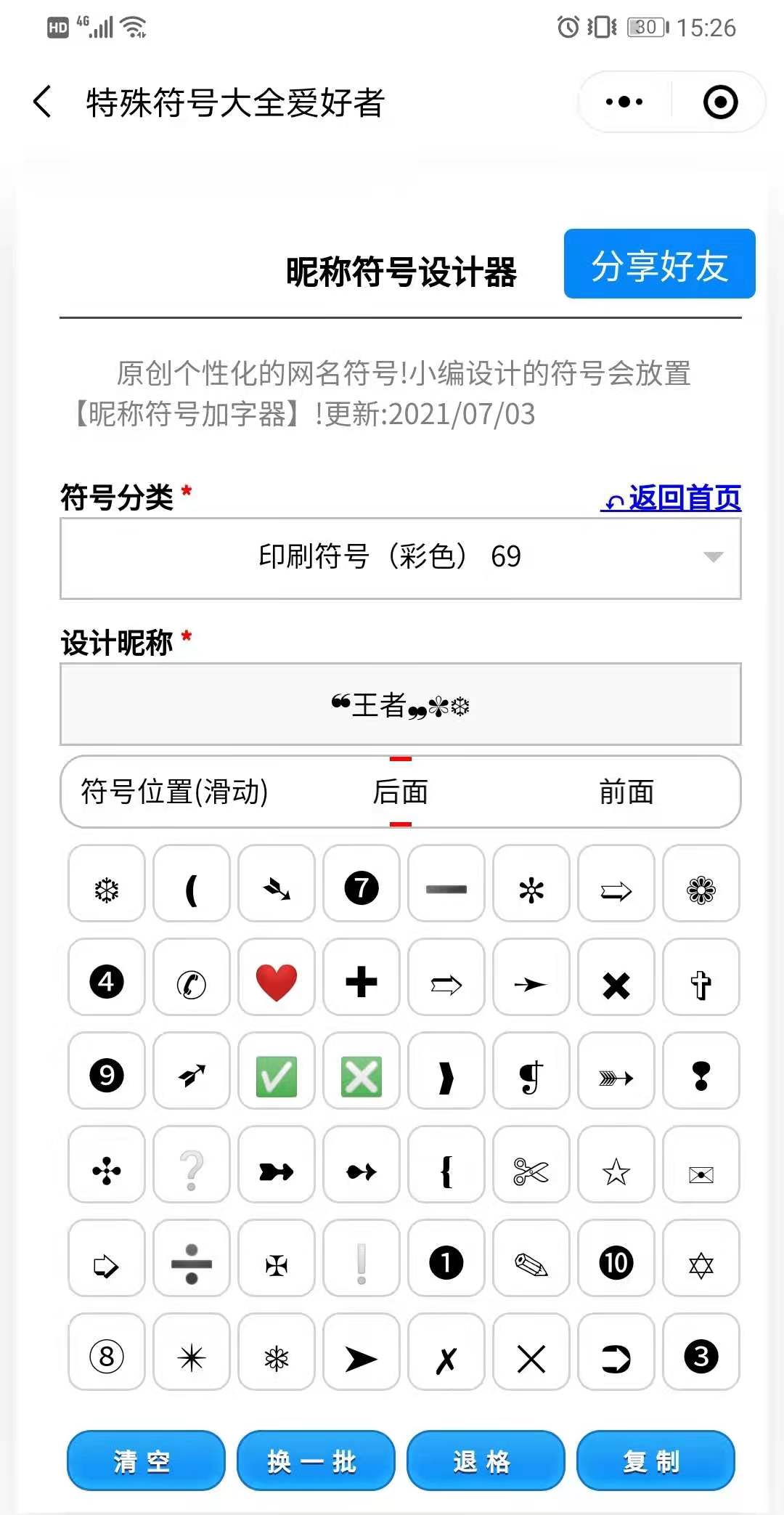
Task: Insert the scissors symbol
Action: (x=531, y=1169)
